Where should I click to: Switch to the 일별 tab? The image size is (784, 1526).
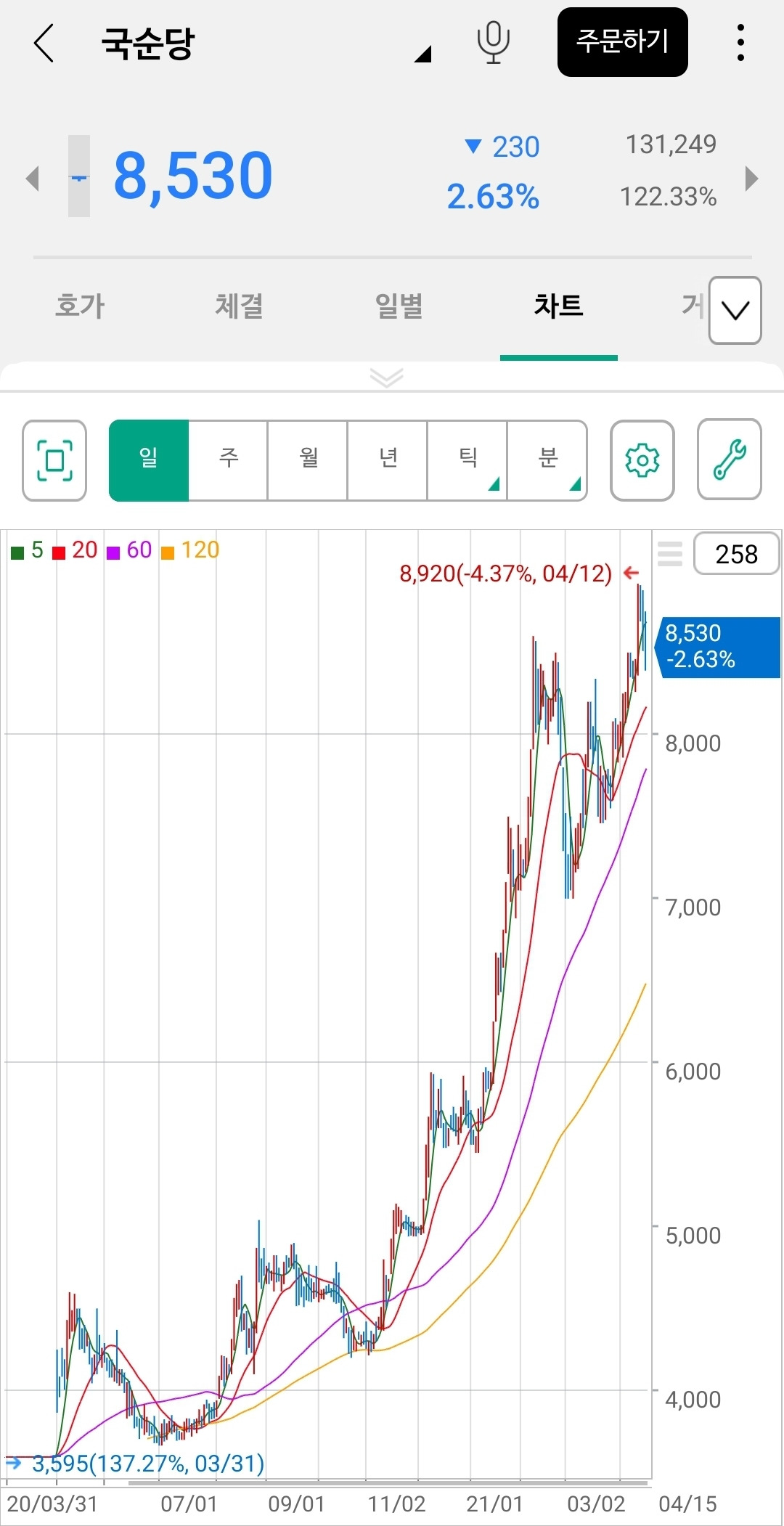[399, 306]
